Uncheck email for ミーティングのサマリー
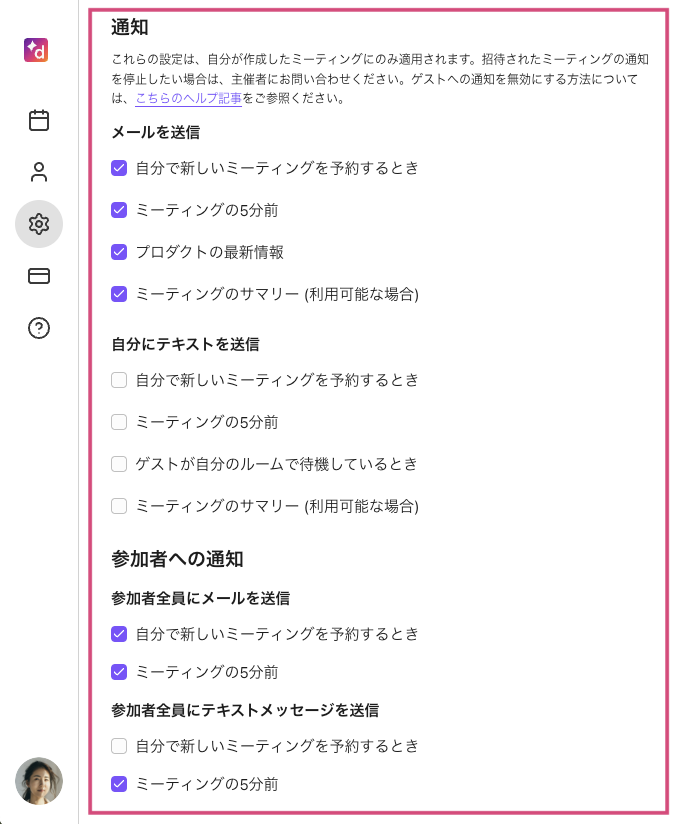This screenshot has height=824, width=691. click(x=119, y=294)
